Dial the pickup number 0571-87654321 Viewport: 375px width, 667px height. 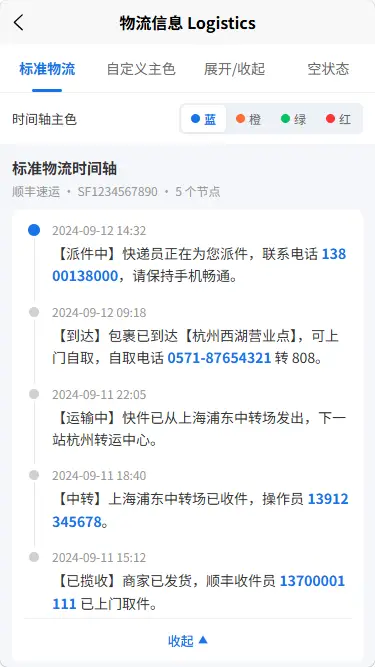pyautogui.click(x=219, y=358)
